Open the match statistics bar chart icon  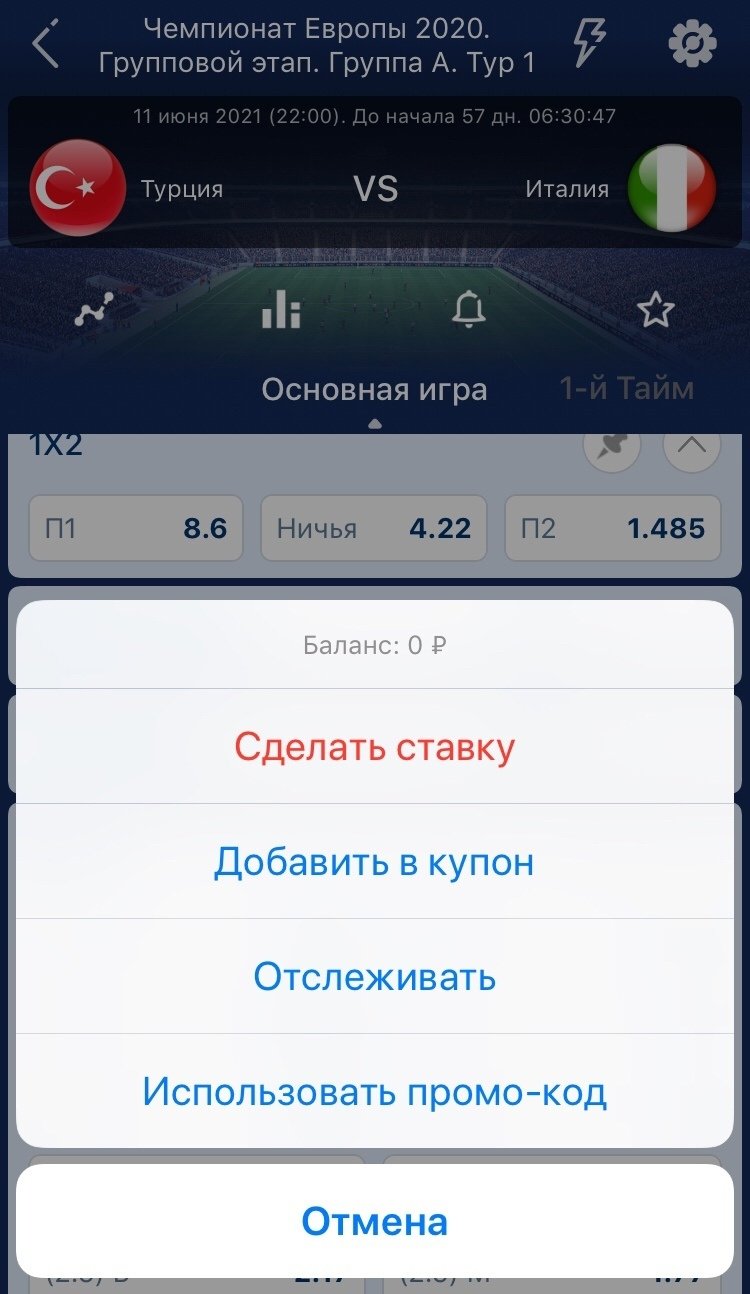pyautogui.click(x=281, y=310)
